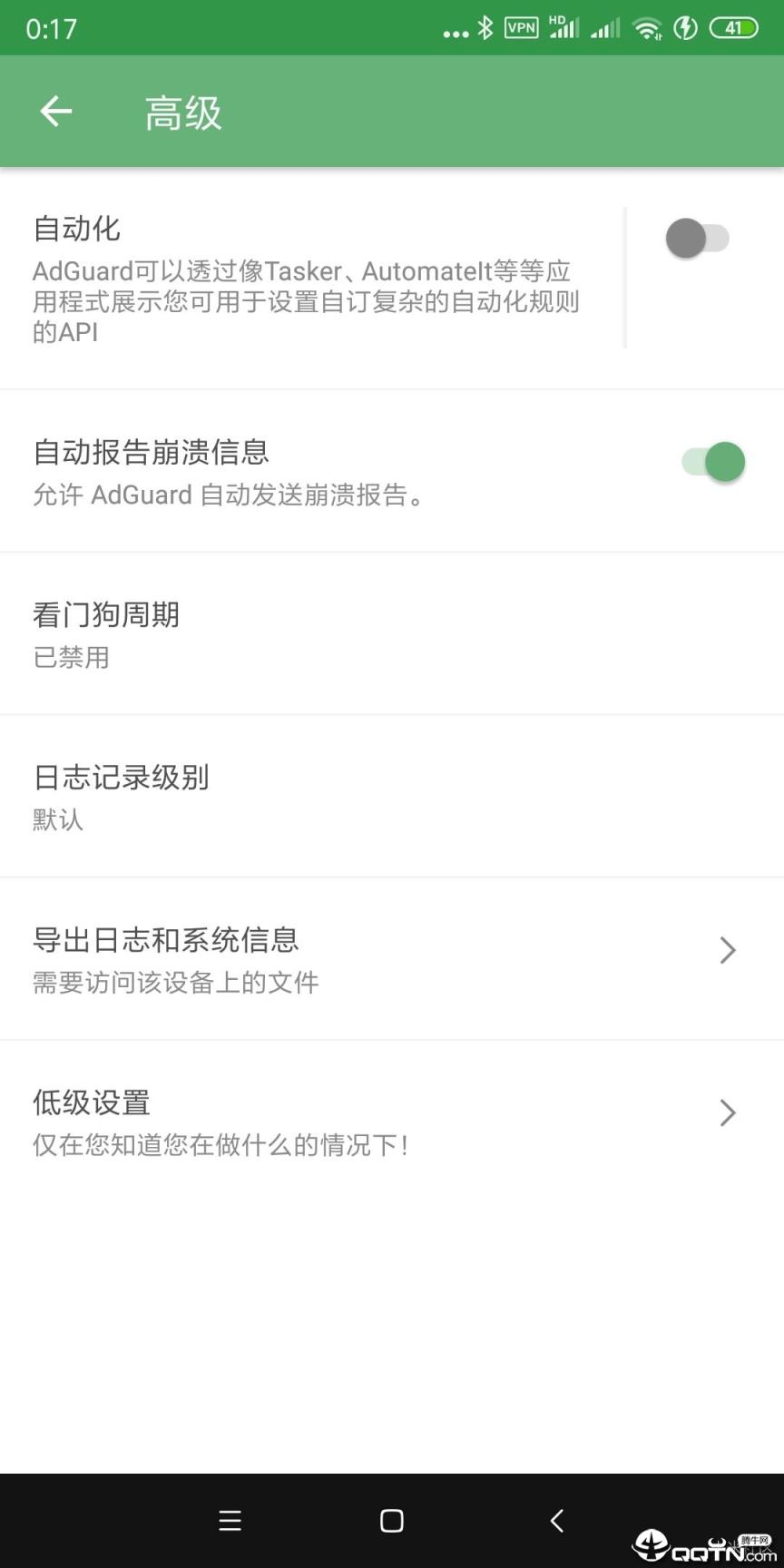Open the VPN status icon in status bar
This screenshot has width=784, height=1568.
tap(520, 27)
